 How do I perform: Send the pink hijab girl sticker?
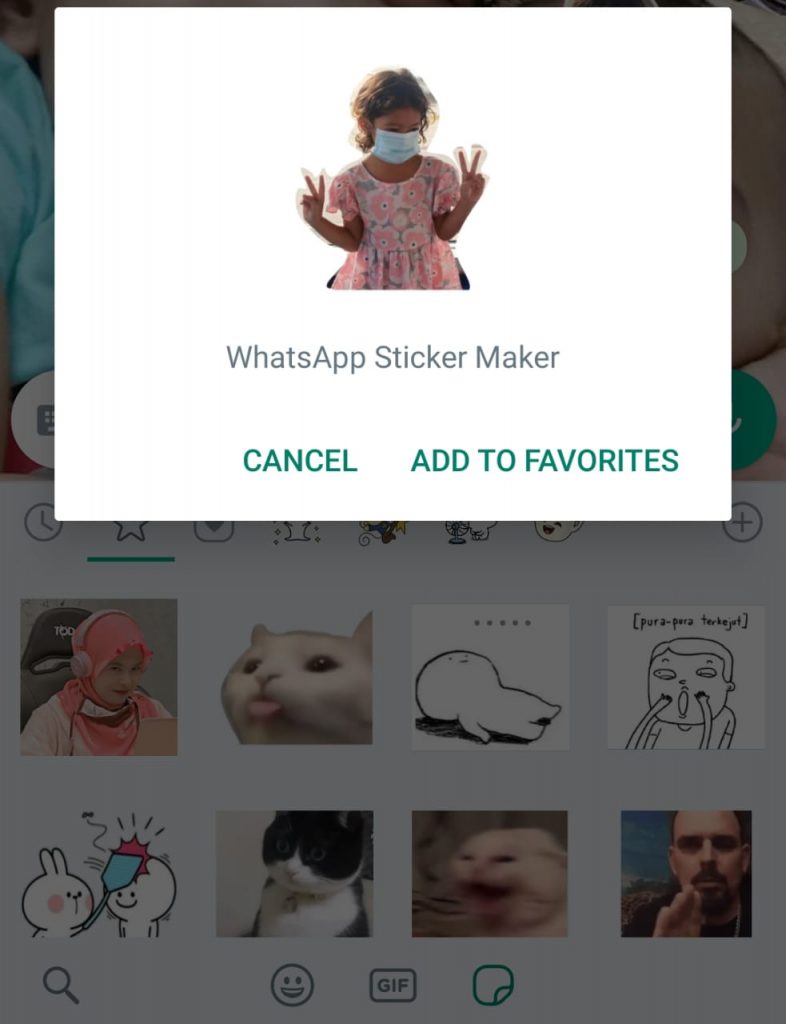[98, 677]
